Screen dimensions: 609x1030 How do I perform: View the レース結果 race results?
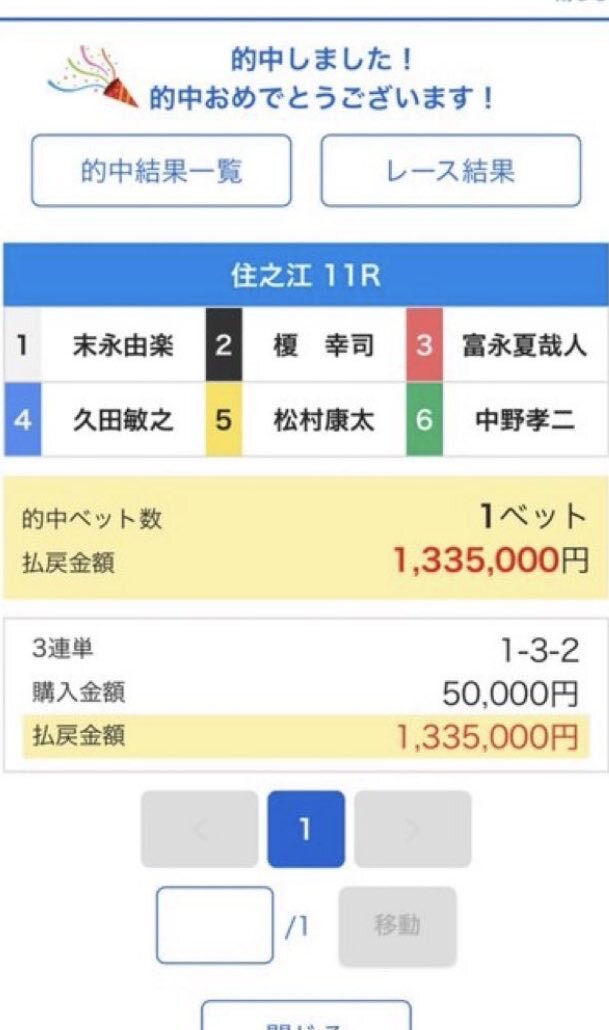(450, 171)
